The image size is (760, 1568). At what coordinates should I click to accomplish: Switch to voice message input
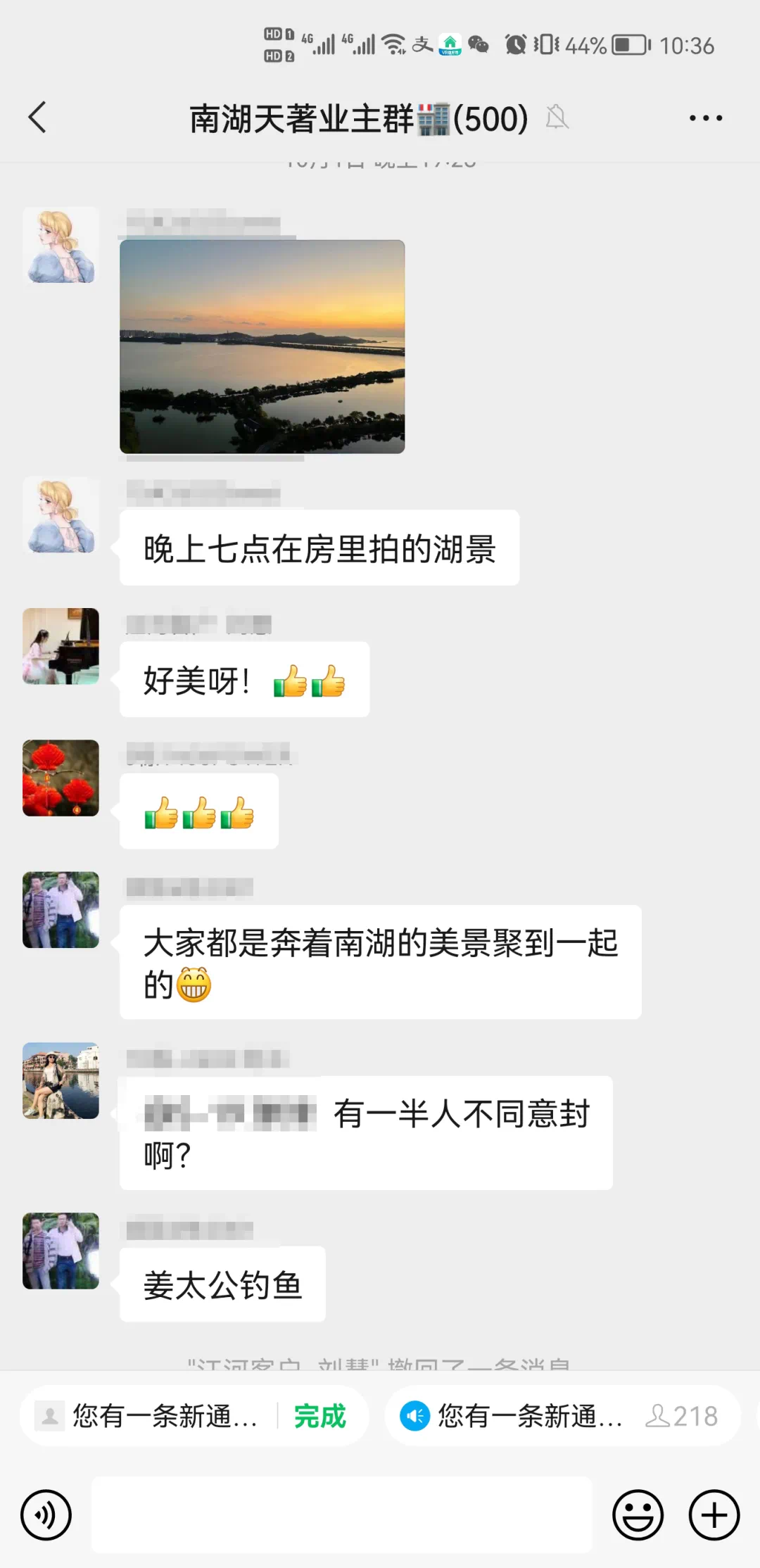point(46,1515)
